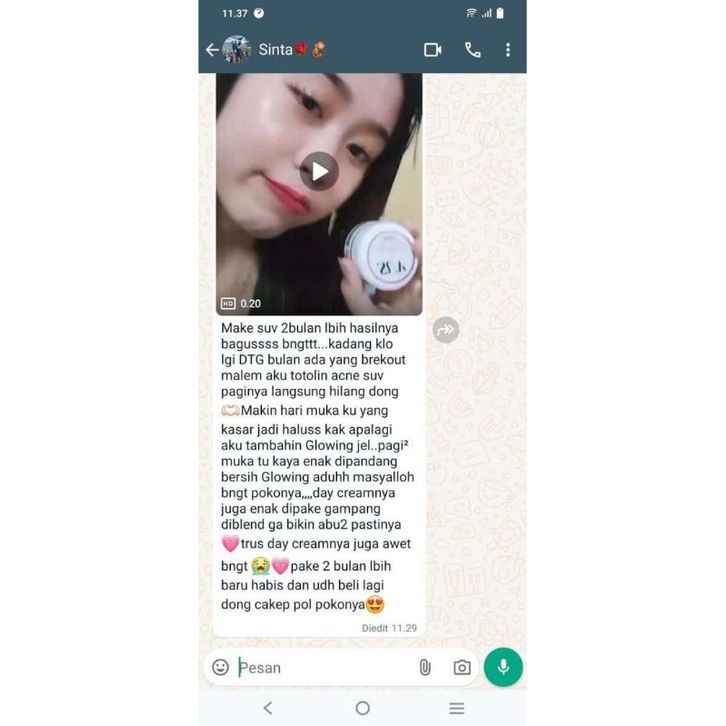Start a video call with Sinta
Screen dimensions: 726x726
point(432,50)
